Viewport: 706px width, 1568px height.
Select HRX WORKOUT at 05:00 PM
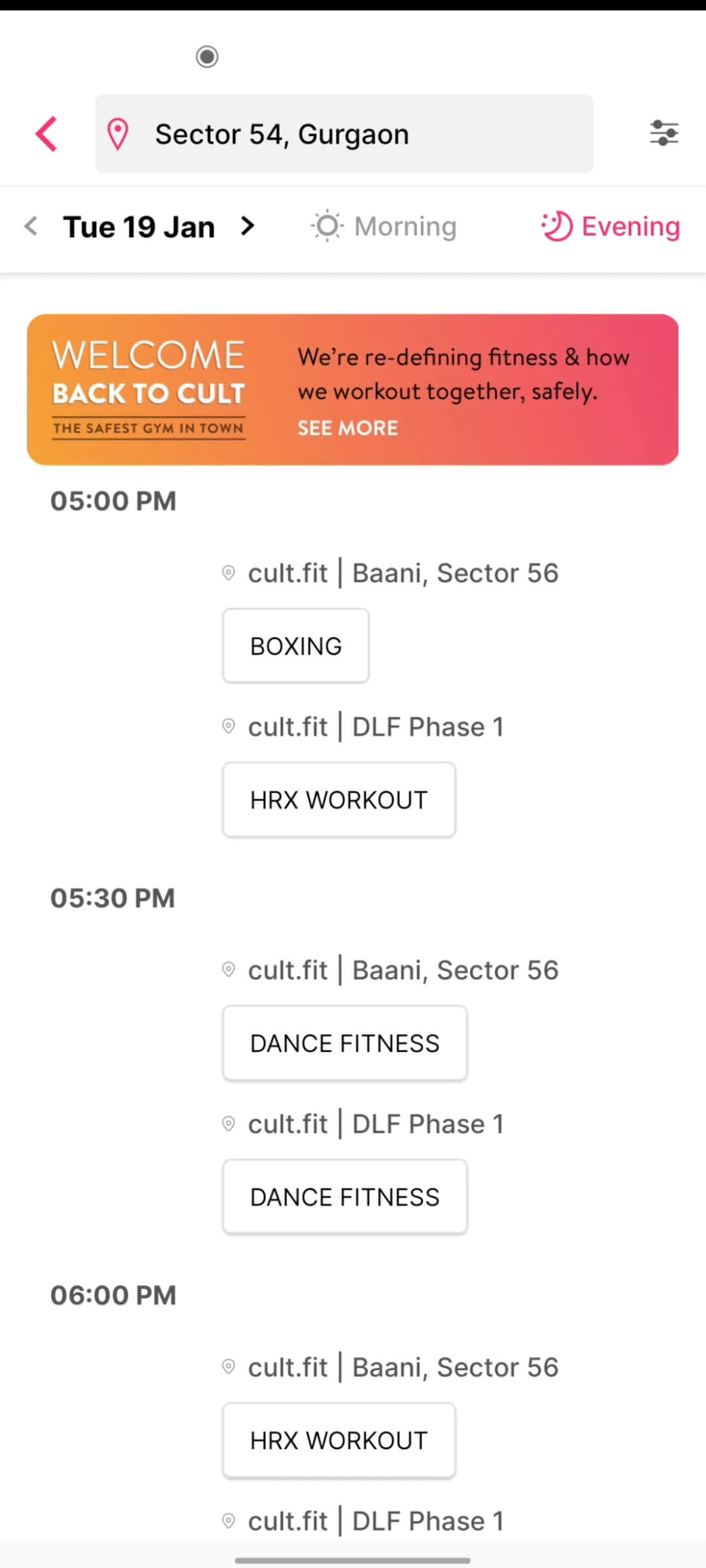(x=339, y=800)
